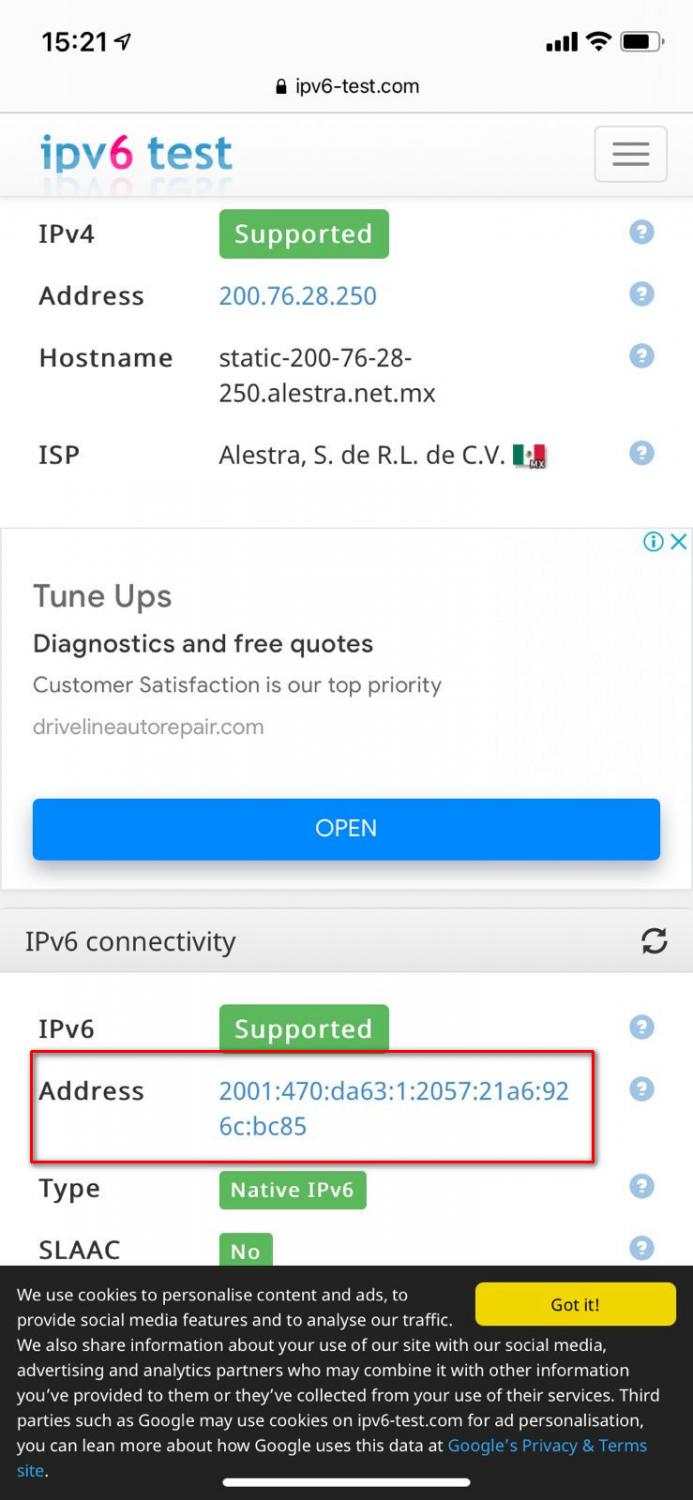The image size is (693, 1500).
Task: Open the IPv4 address 200.76.28.250 link
Action: pyautogui.click(x=298, y=296)
